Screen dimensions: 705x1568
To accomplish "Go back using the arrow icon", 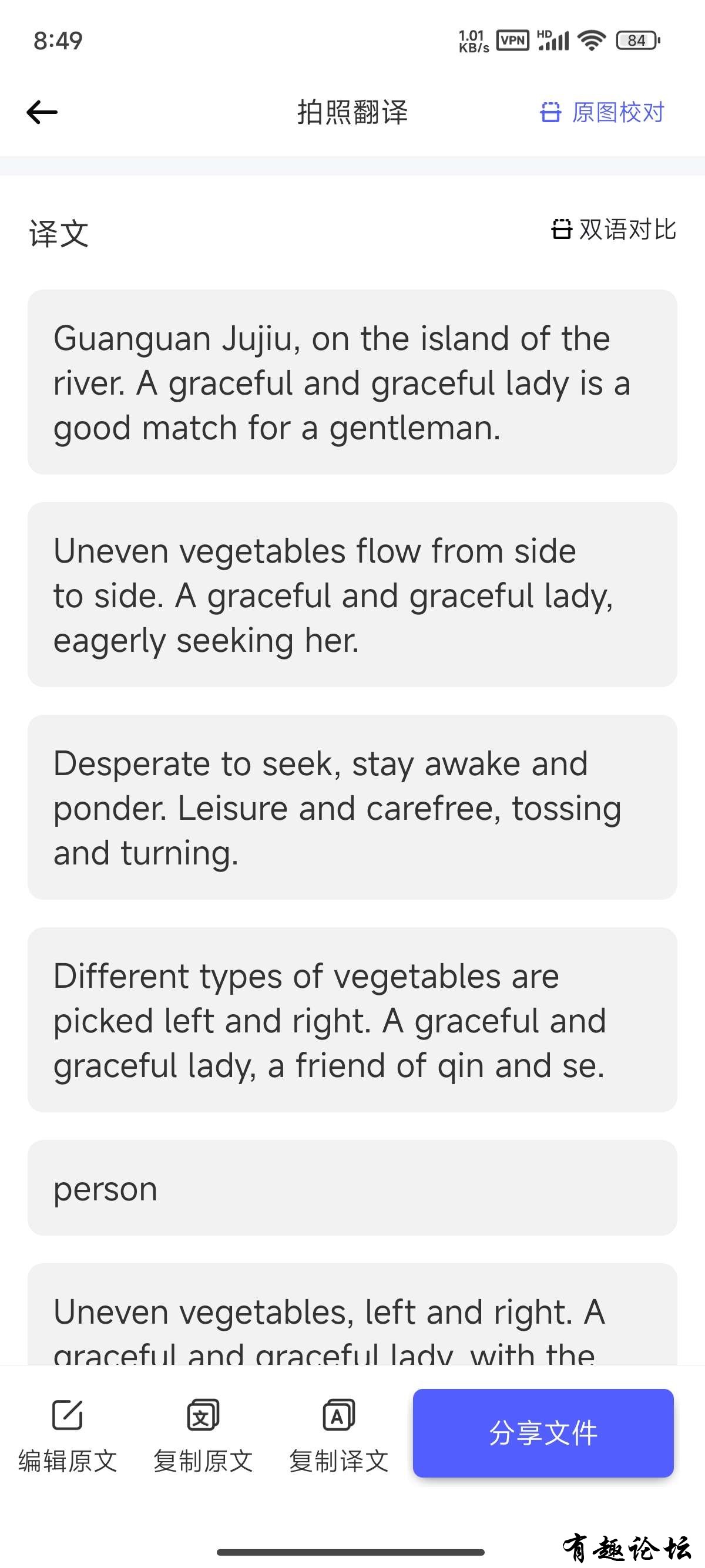I will 42,112.
